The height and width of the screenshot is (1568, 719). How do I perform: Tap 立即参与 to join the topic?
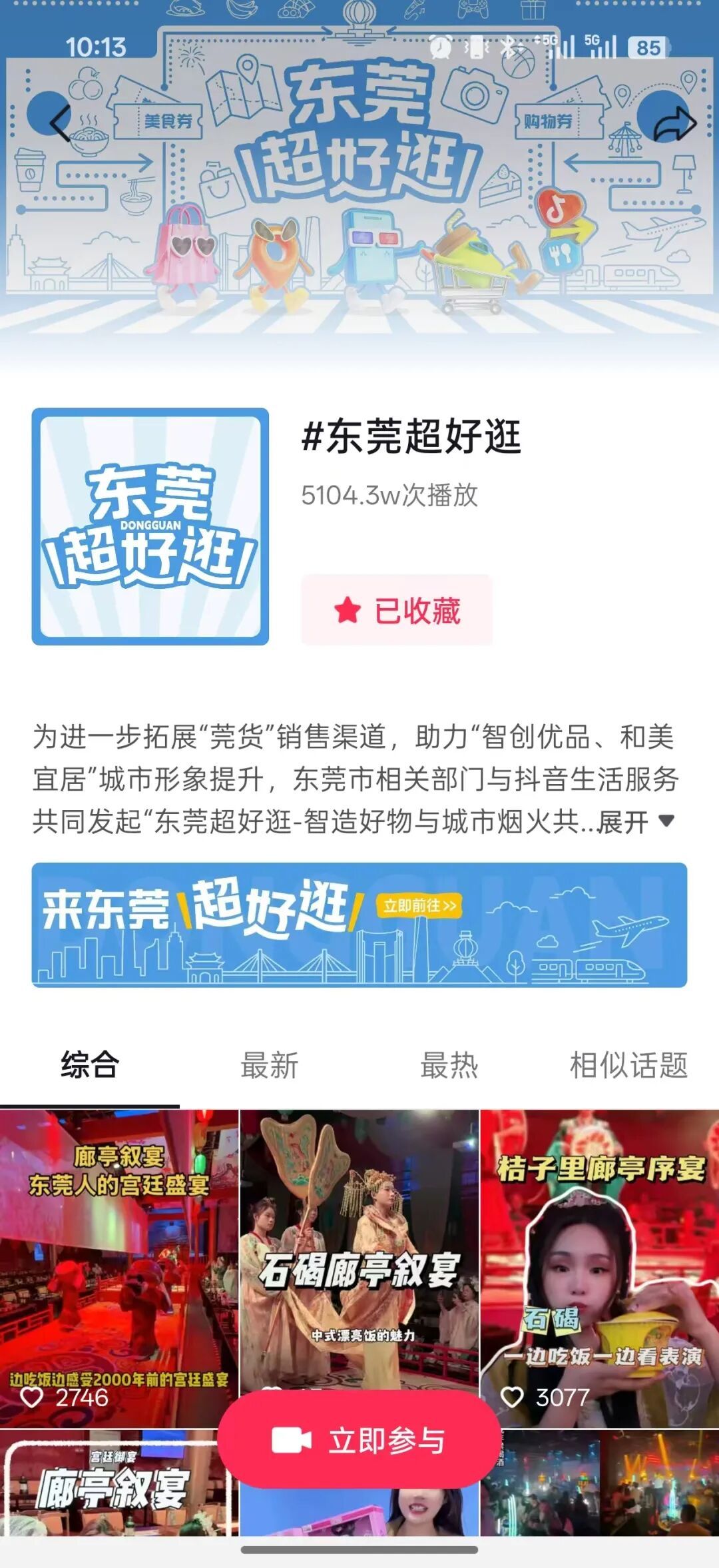359,1441
